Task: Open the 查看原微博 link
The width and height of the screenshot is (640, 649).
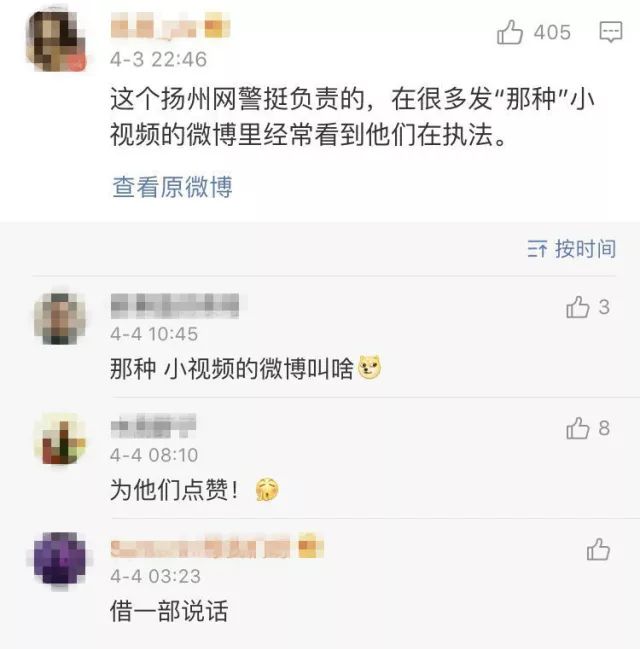Action: point(172,187)
